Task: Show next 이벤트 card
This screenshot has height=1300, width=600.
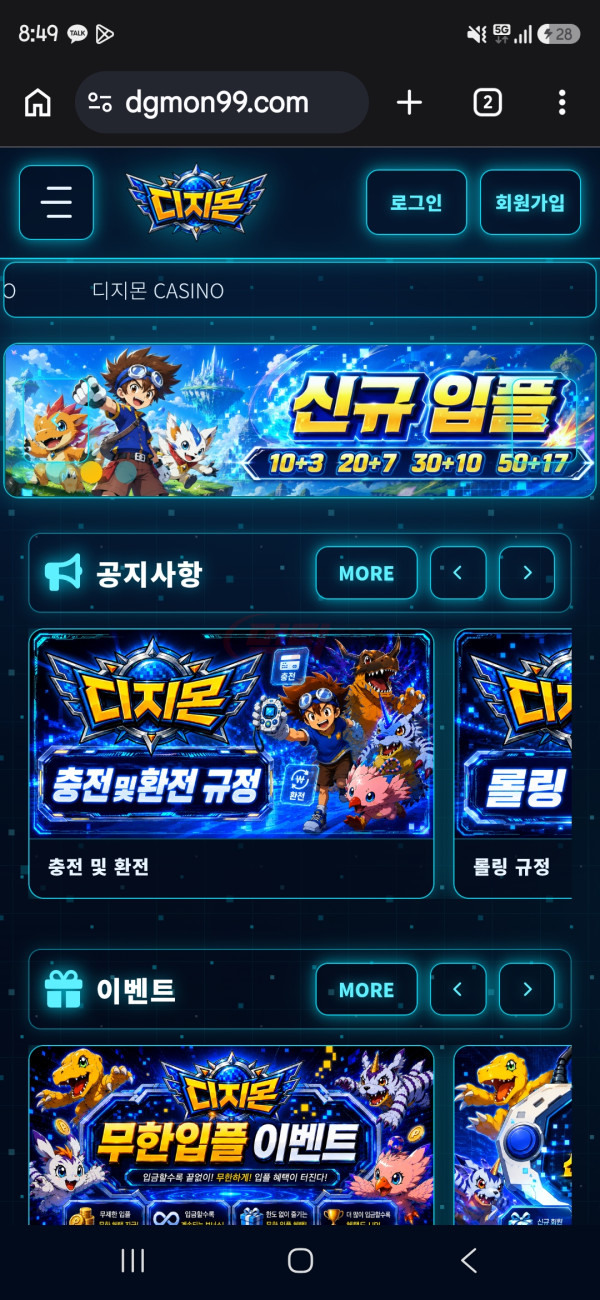Action: (527, 990)
